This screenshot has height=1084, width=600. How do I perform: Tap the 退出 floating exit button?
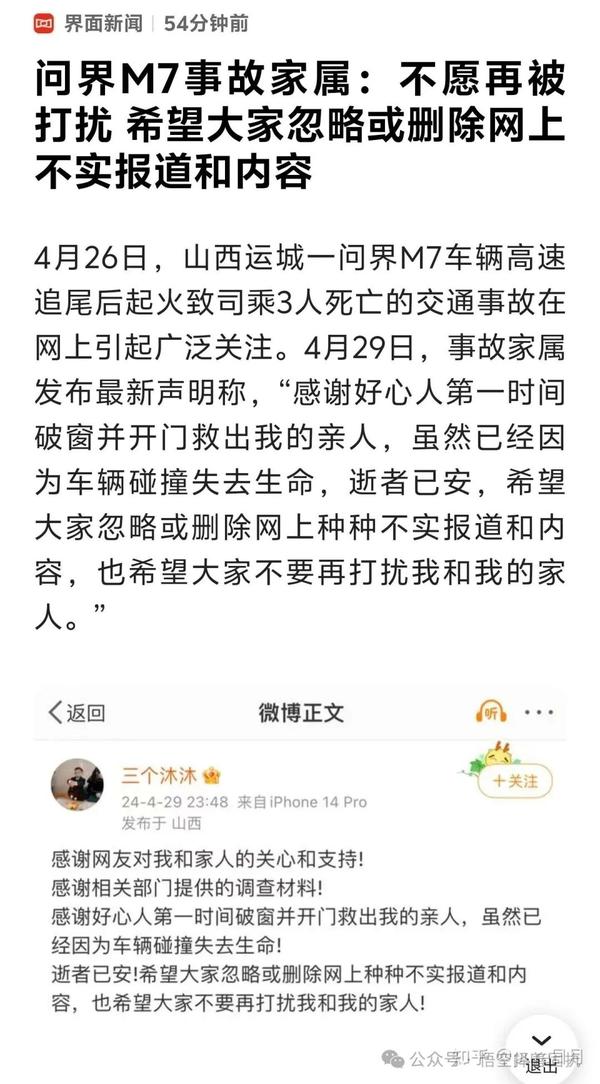tap(541, 1050)
